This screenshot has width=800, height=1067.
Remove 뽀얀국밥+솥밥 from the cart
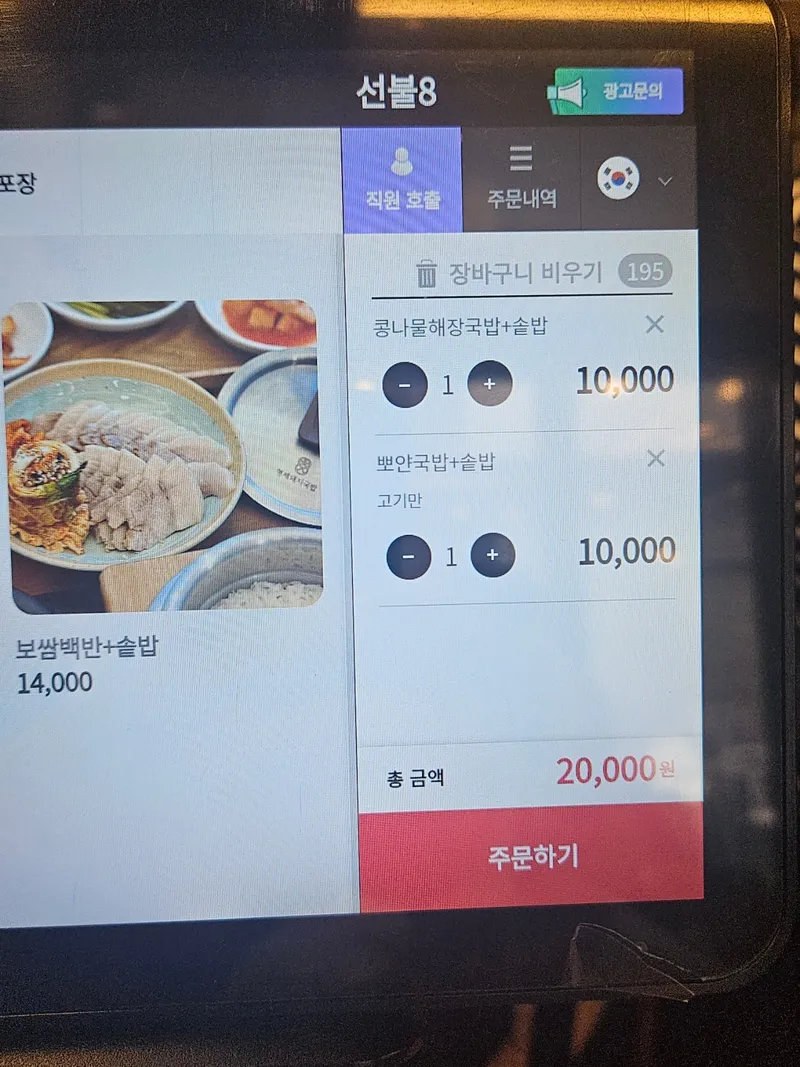[655, 458]
